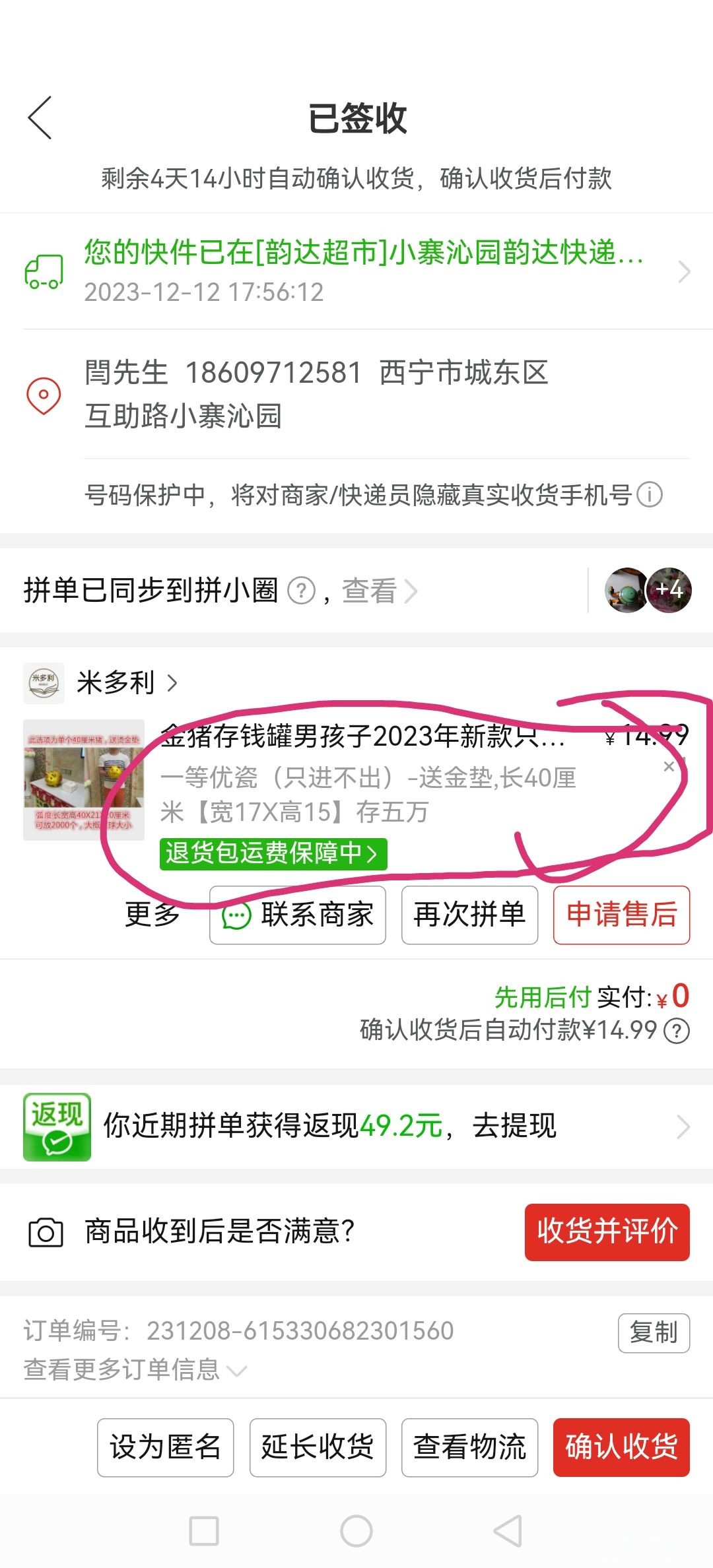
Task: Open the golden pig piggy bank product image
Action: click(x=84, y=780)
